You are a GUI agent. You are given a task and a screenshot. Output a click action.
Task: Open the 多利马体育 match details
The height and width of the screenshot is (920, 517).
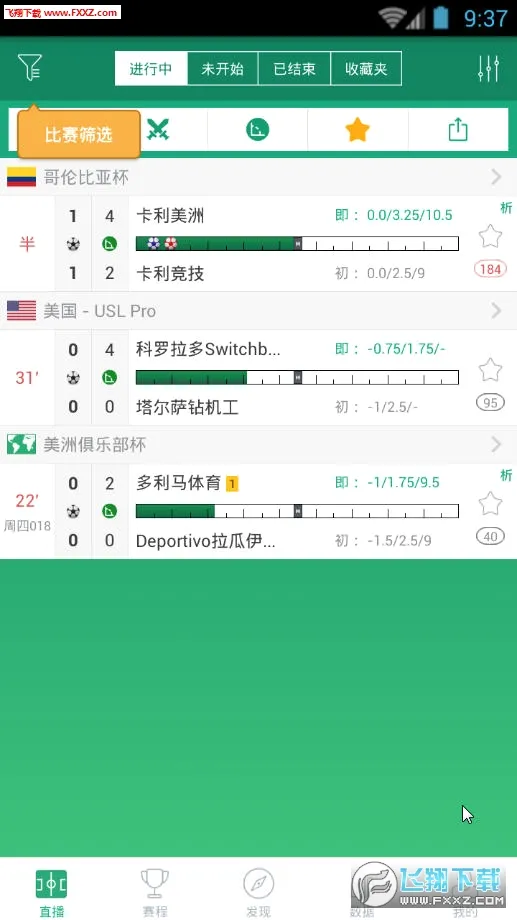(258, 511)
